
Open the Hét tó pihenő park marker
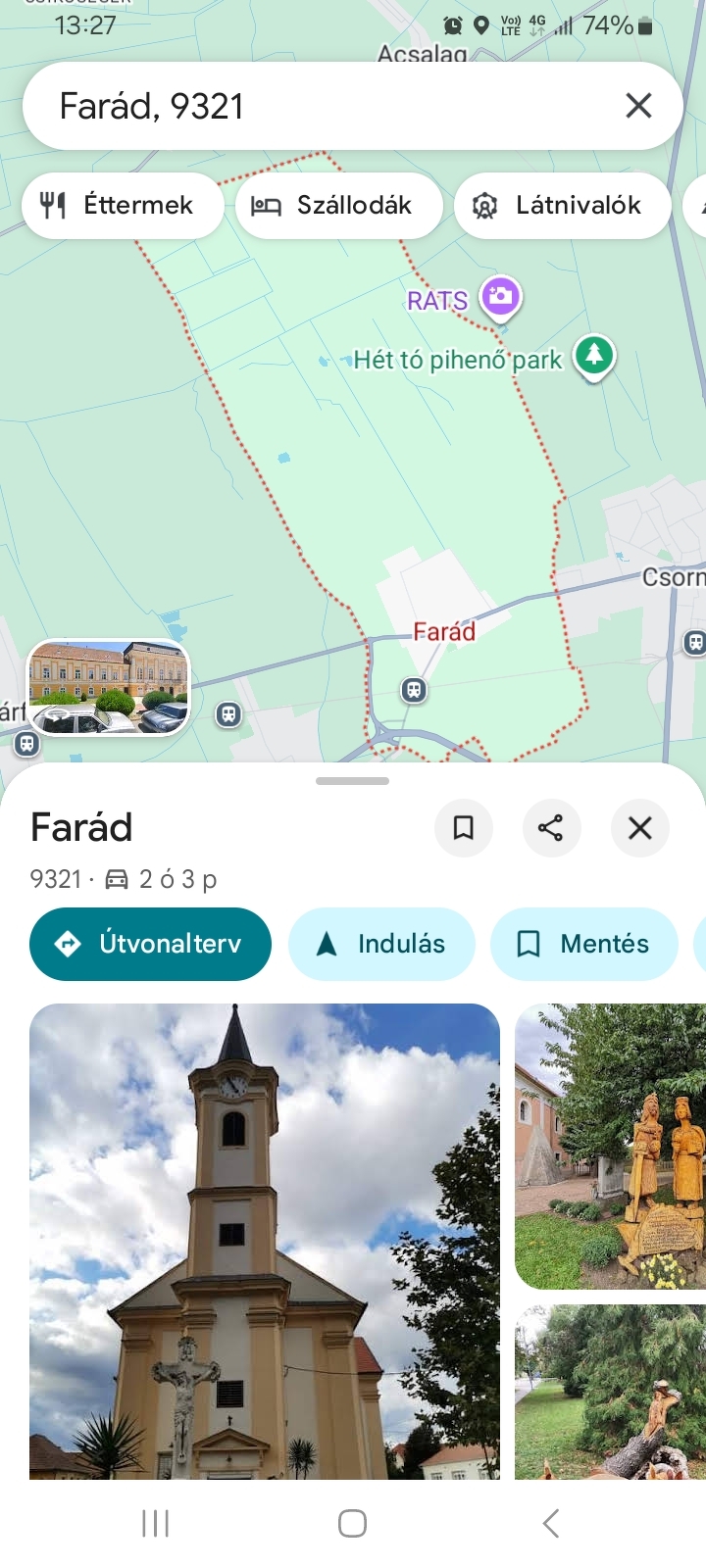[x=594, y=356]
